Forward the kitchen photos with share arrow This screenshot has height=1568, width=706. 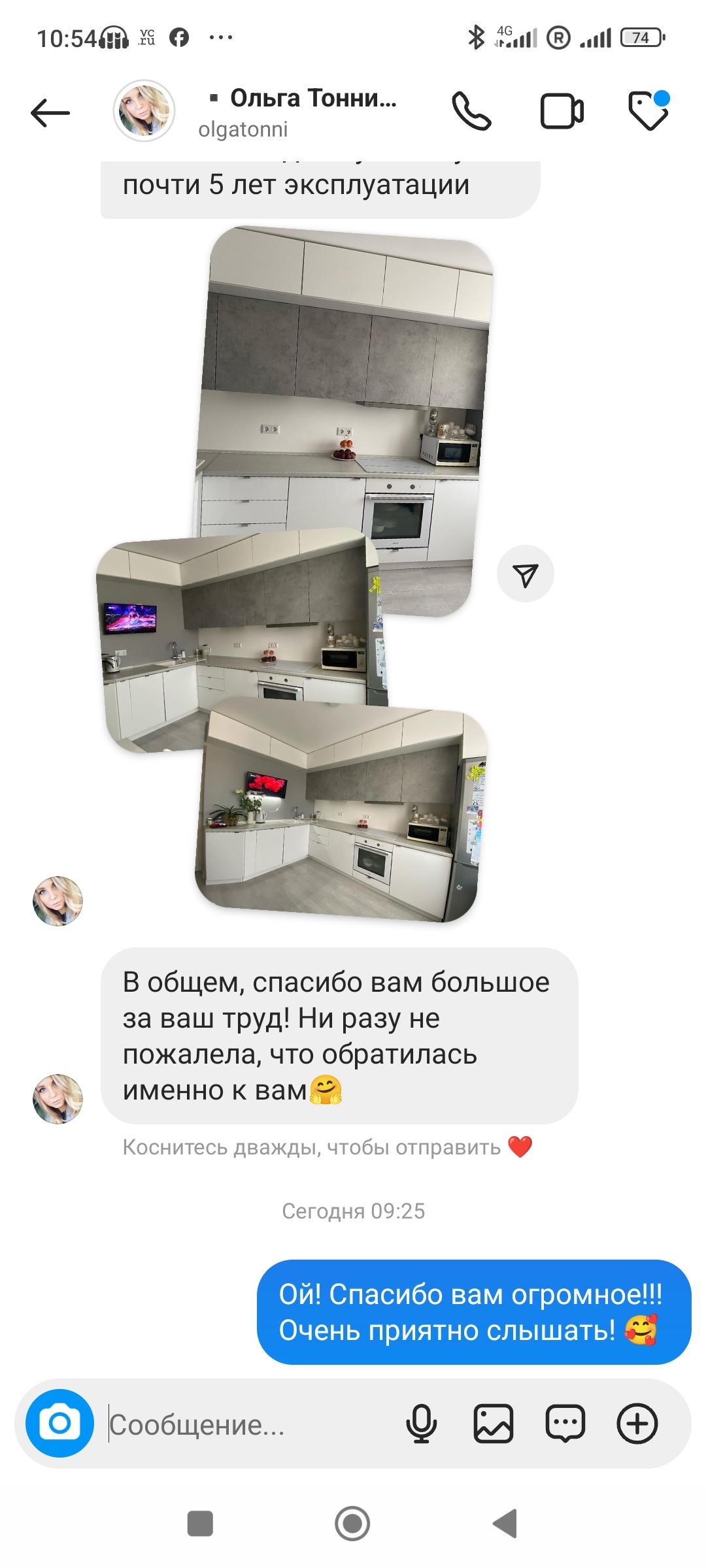(x=526, y=574)
